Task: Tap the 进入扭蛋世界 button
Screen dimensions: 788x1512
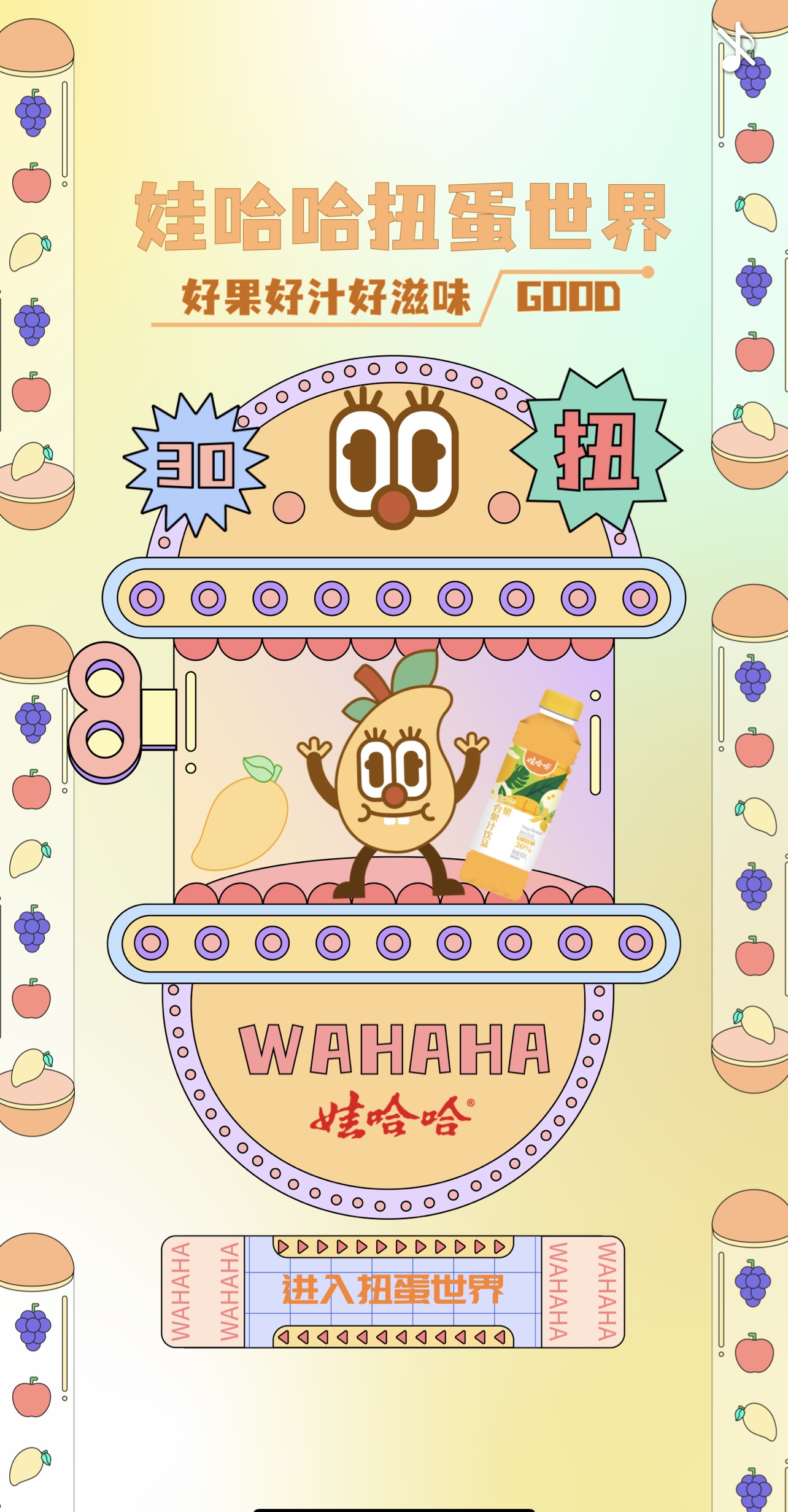Action: (x=393, y=1290)
